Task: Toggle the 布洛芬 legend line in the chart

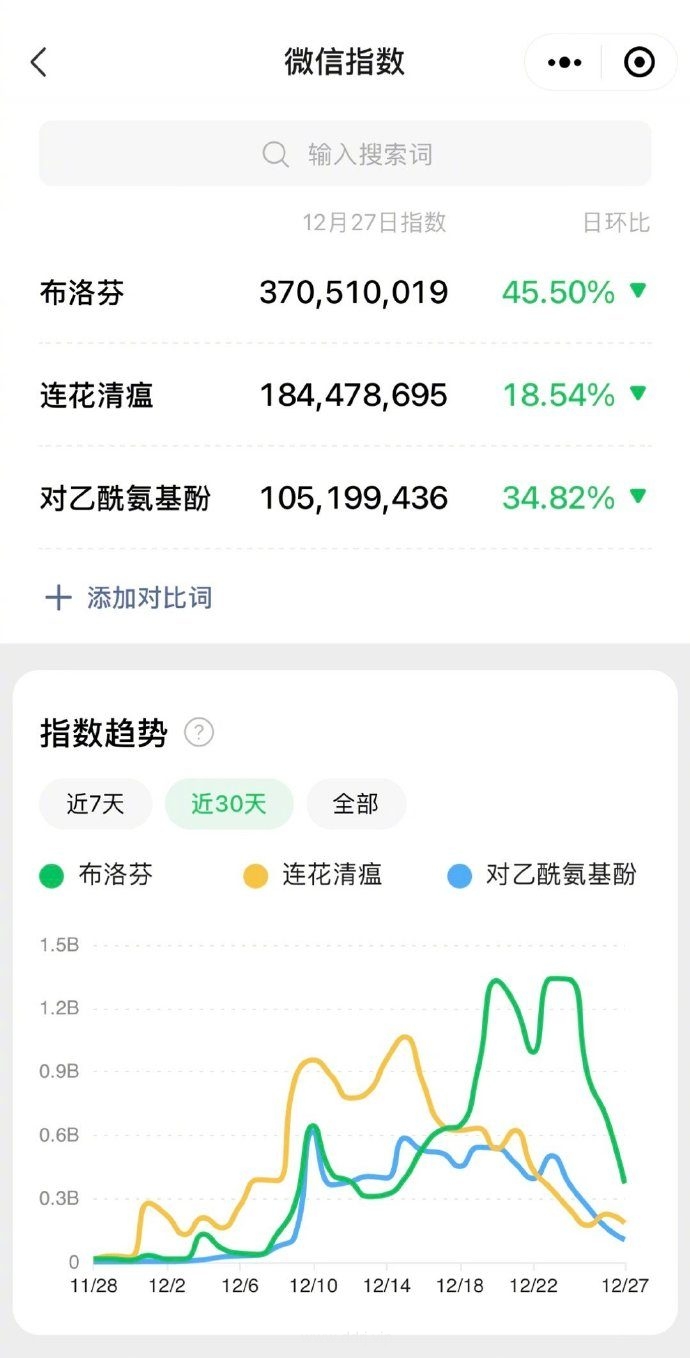Action: 97,876
